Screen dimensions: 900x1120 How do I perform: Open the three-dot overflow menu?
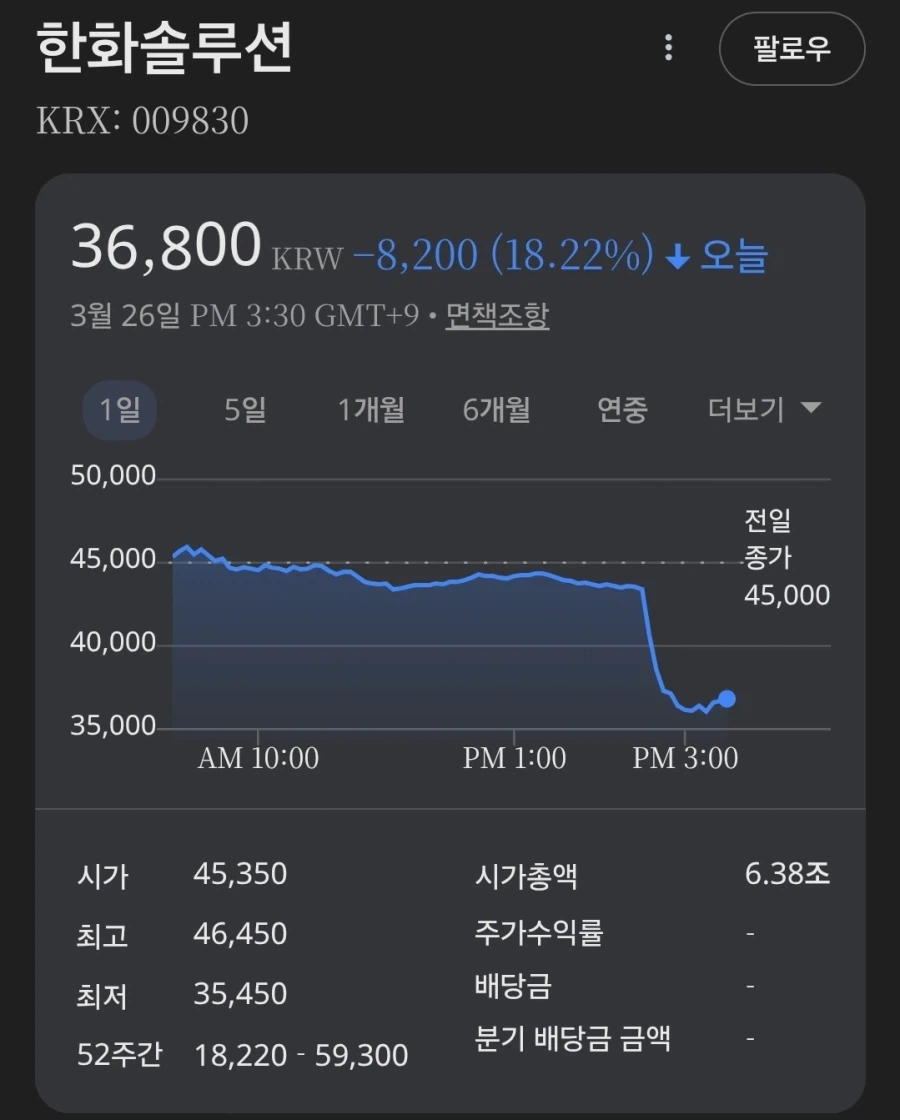667,47
